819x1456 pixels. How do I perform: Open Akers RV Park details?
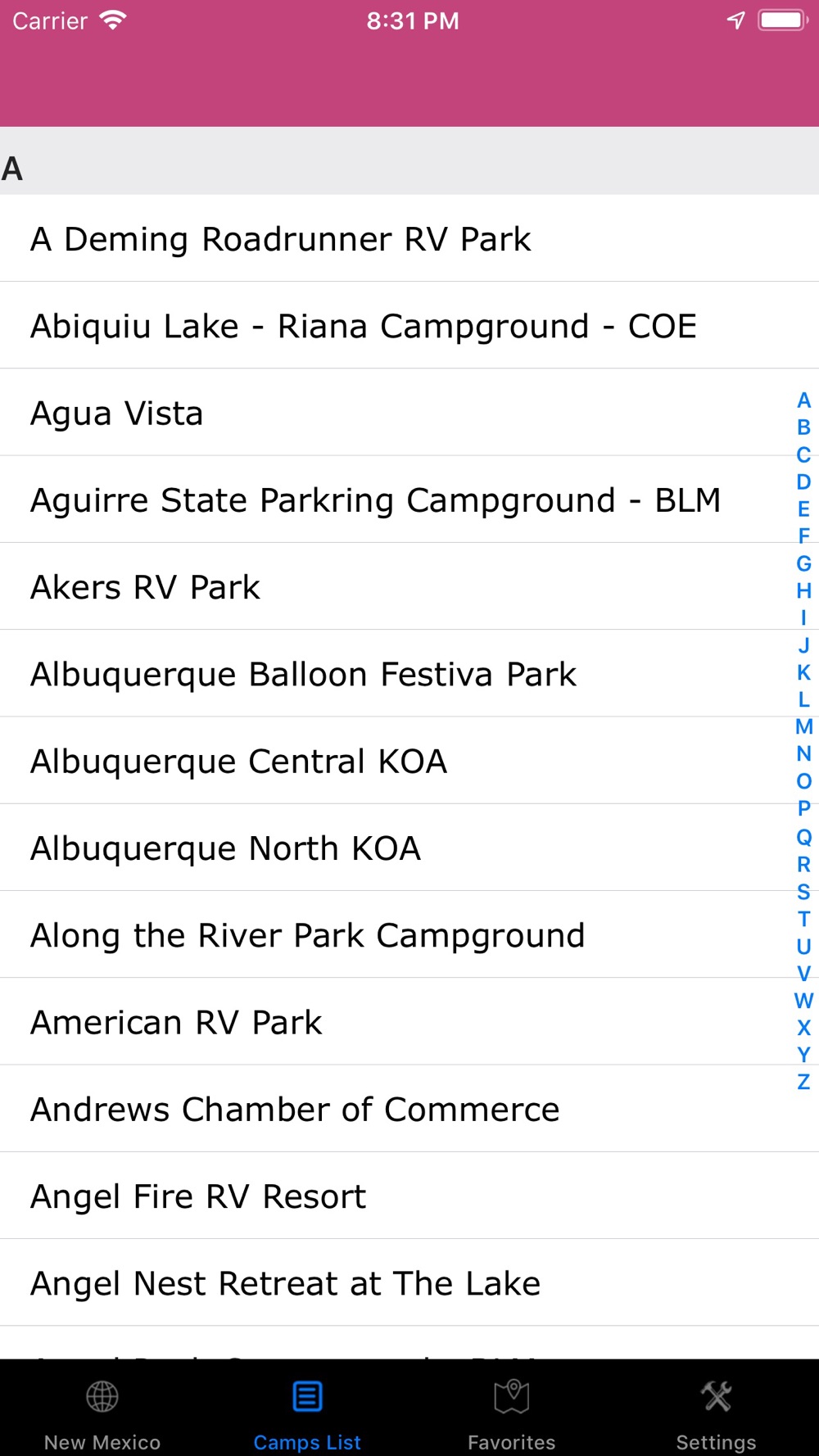[x=409, y=586]
